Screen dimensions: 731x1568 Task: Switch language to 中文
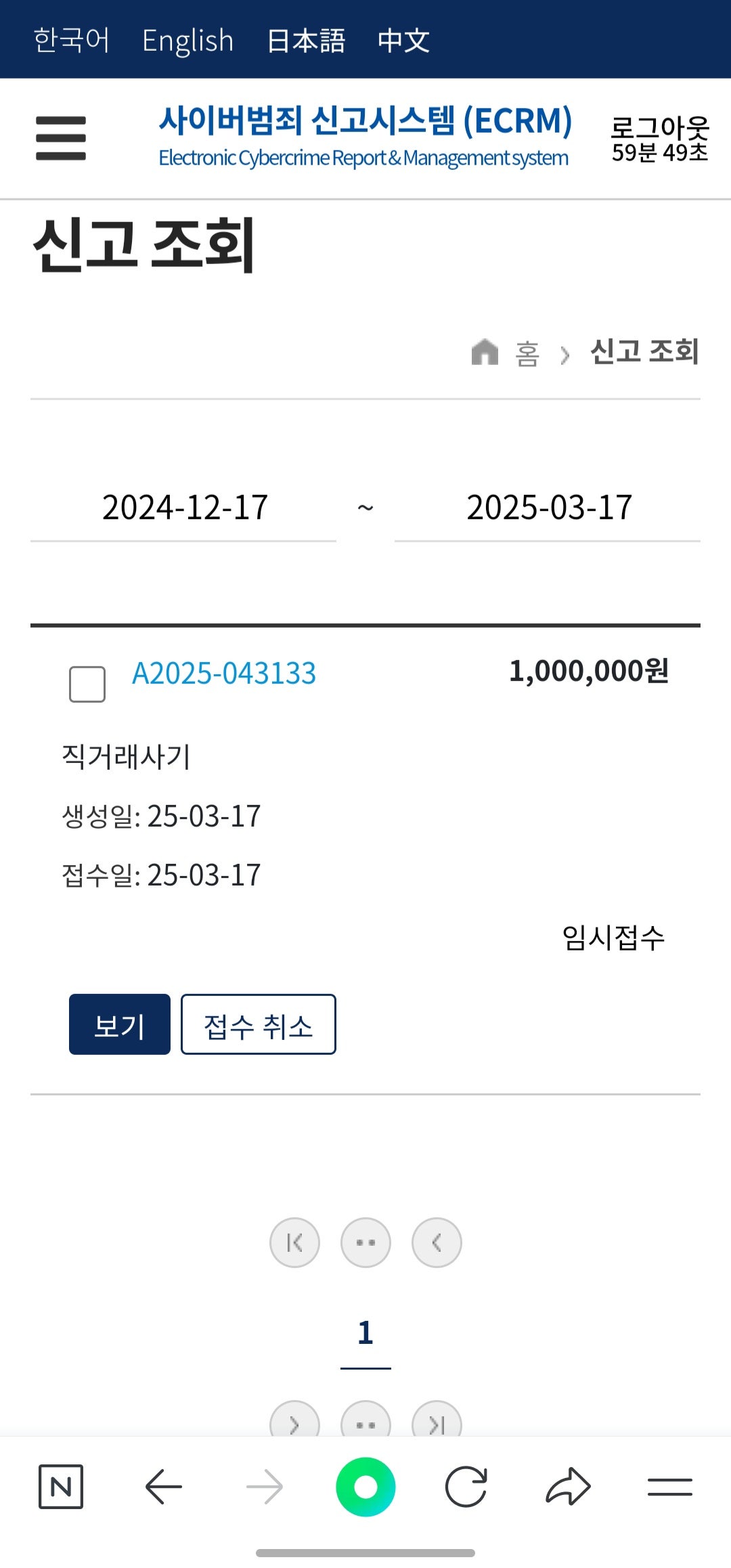click(x=403, y=41)
